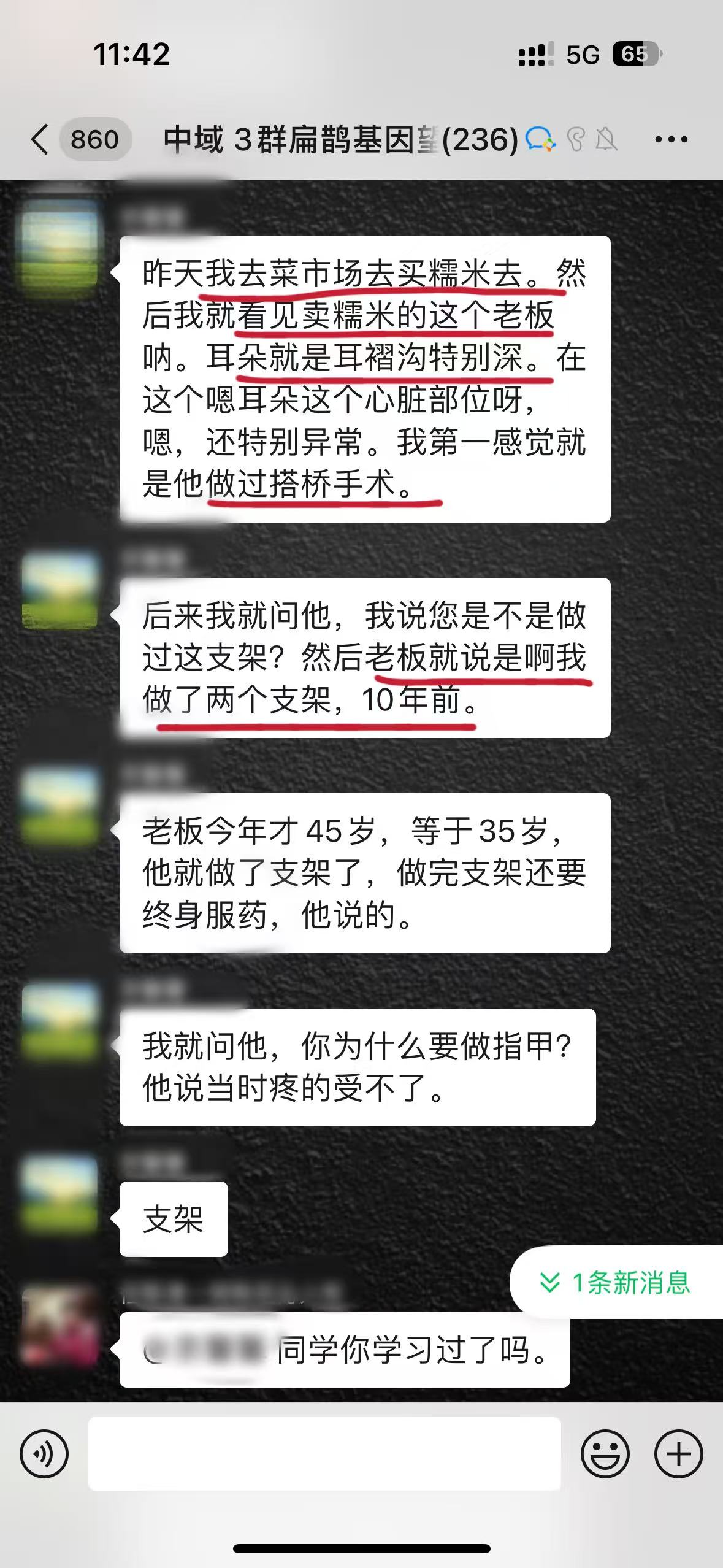Open the plus attachment menu
723x1568 pixels.
678,1454
